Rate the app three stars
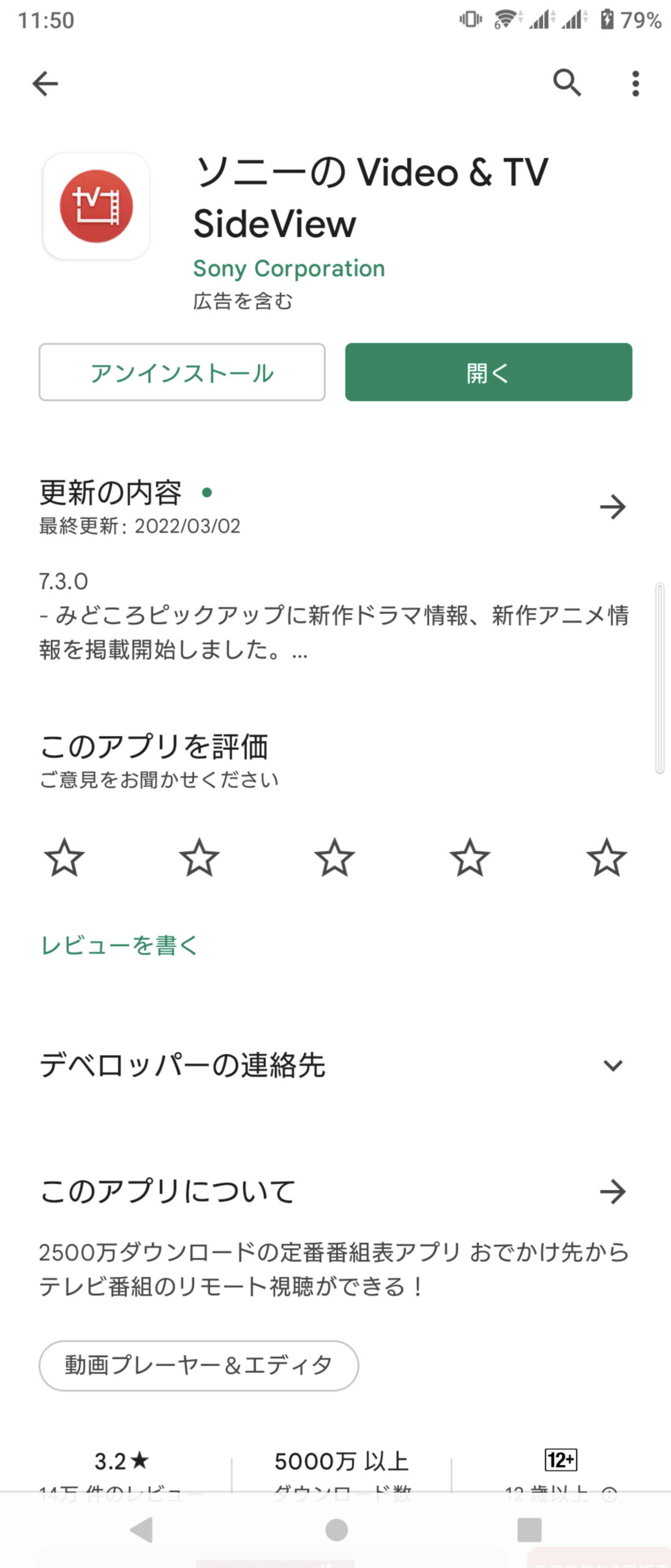The image size is (671, 1568). click(x=334, y=858)
